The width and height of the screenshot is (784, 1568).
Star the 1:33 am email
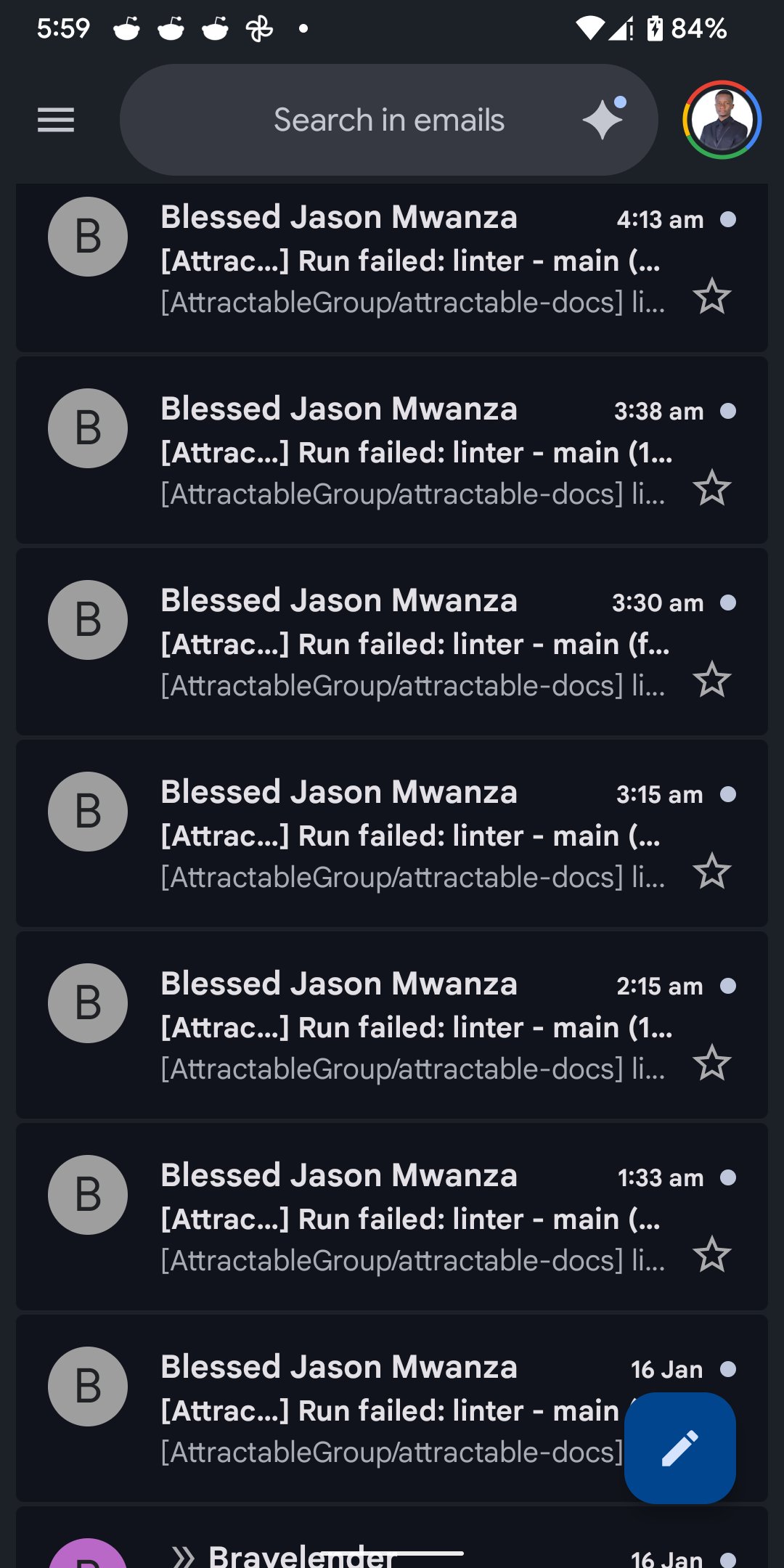coord(711,1254)
